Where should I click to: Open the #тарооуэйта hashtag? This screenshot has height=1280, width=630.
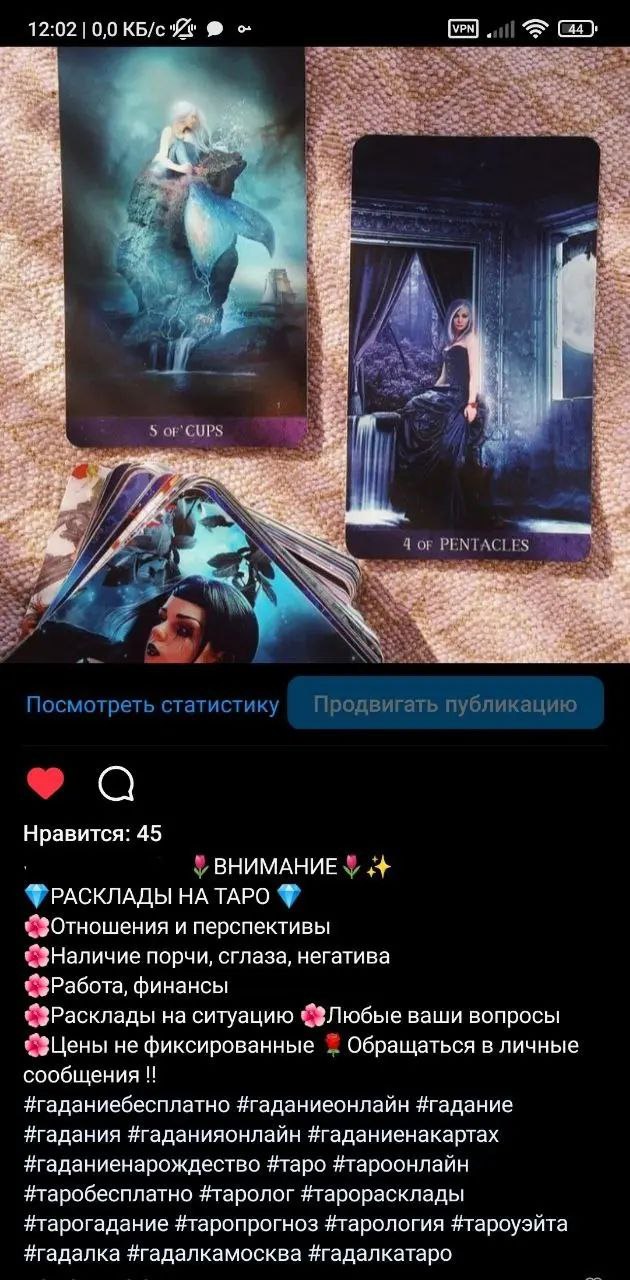tap(510, 1223)
